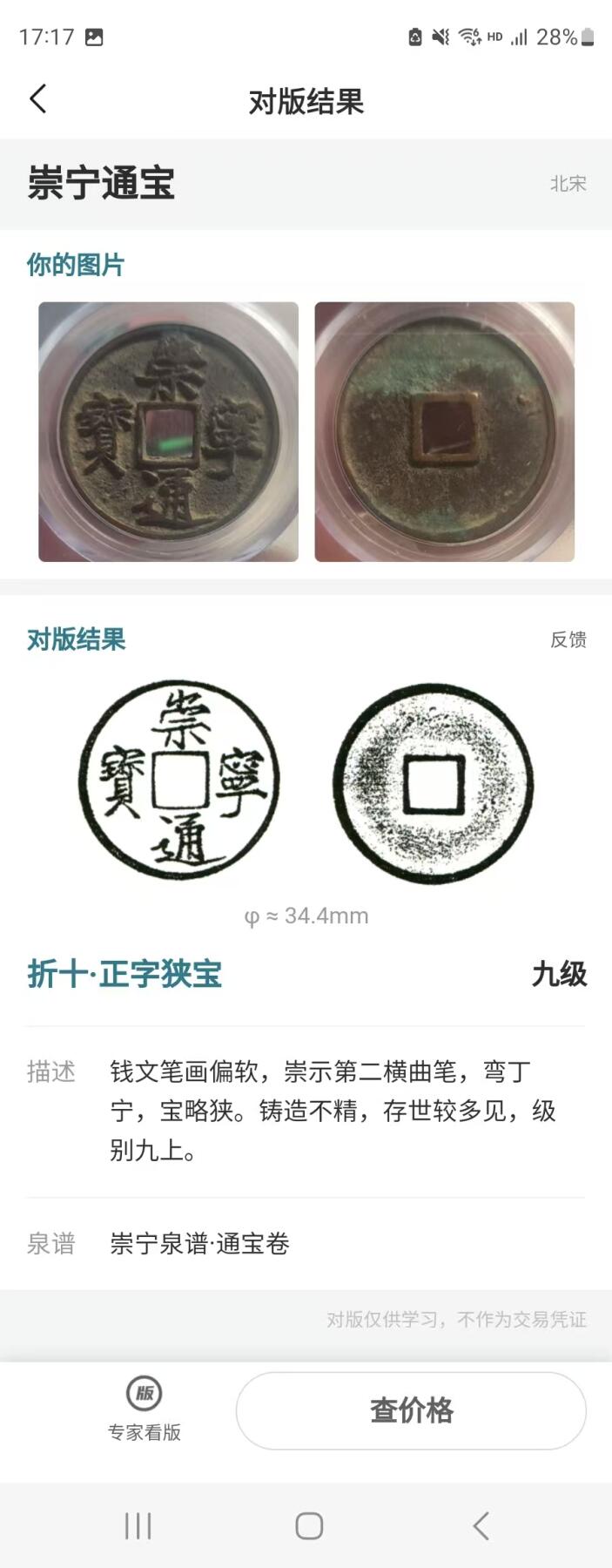This screenshot has width=612, height=1568.
Task: Open your coin front photo
Action: (x=168, y=431)
